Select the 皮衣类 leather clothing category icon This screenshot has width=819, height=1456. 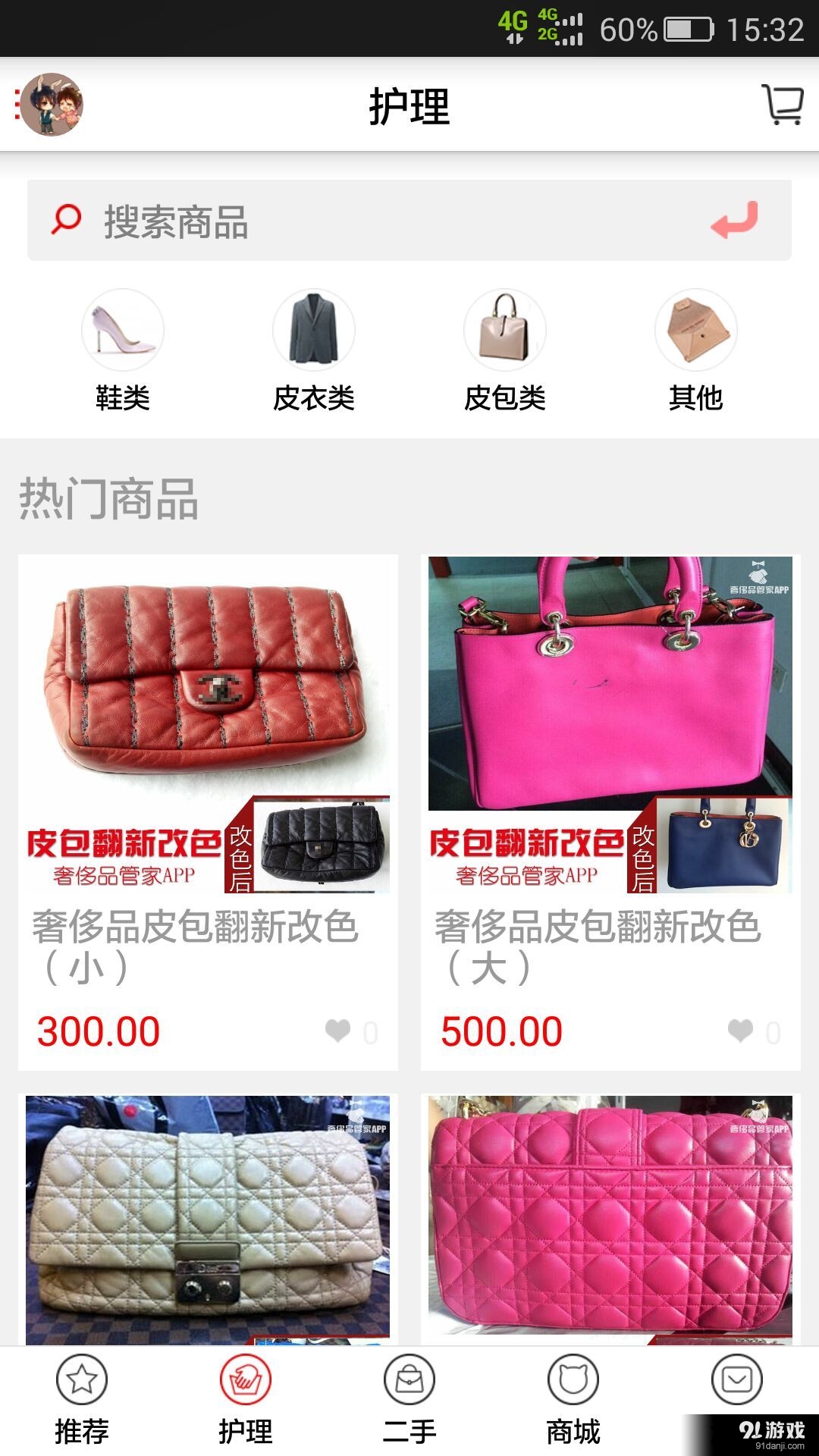[x=315, y=331]
